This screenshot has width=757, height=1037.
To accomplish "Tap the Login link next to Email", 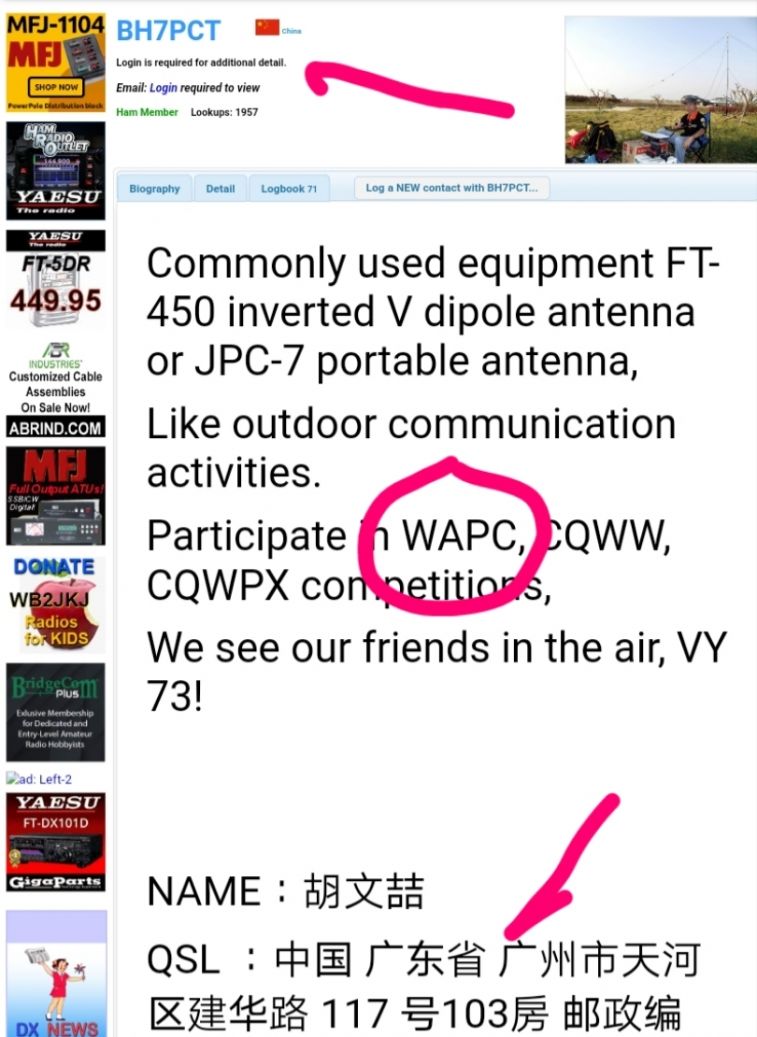I will tap(163, 88).
